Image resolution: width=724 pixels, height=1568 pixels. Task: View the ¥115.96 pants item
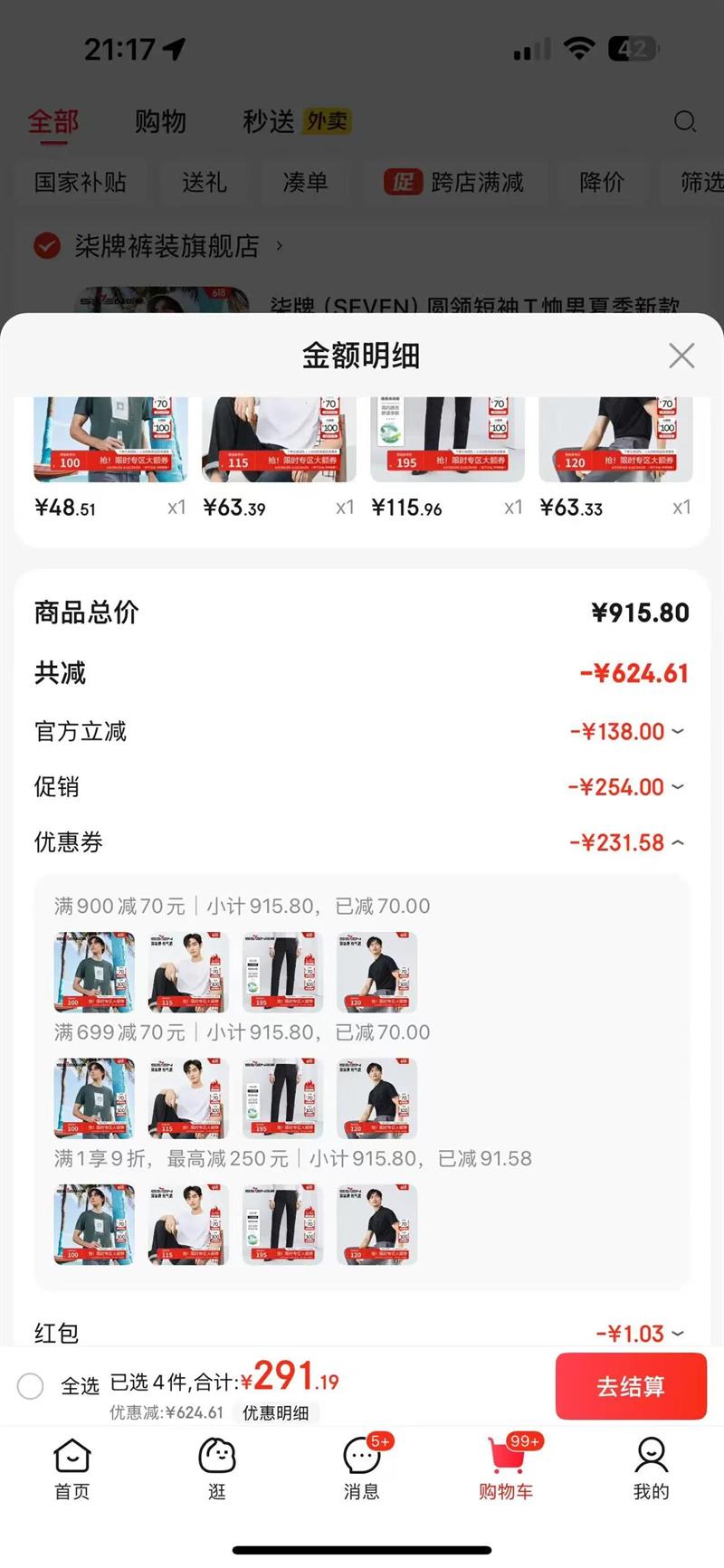[x=447, y=441]
